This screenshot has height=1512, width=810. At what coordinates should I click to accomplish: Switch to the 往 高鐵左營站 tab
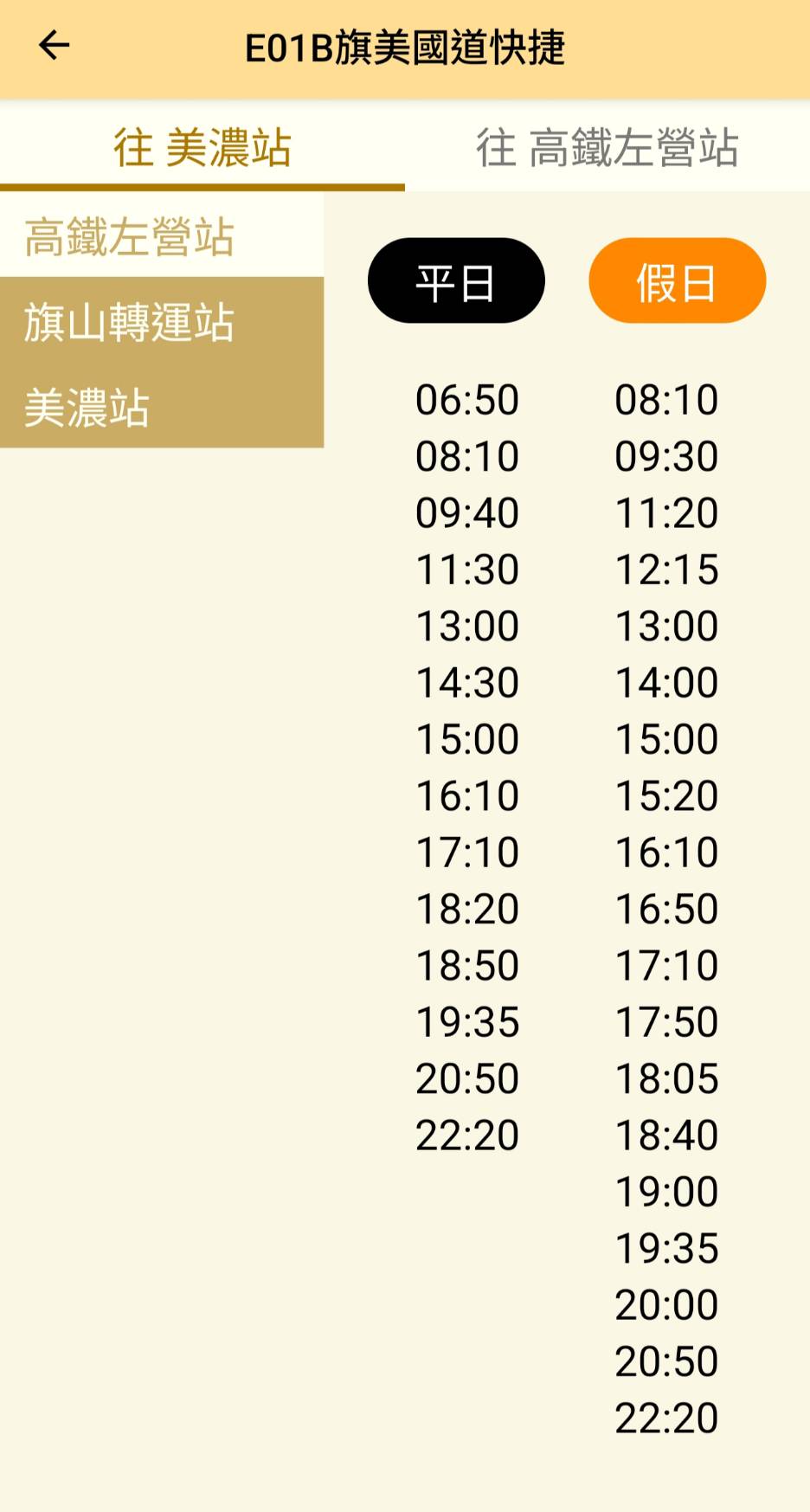tap(607, 146)
